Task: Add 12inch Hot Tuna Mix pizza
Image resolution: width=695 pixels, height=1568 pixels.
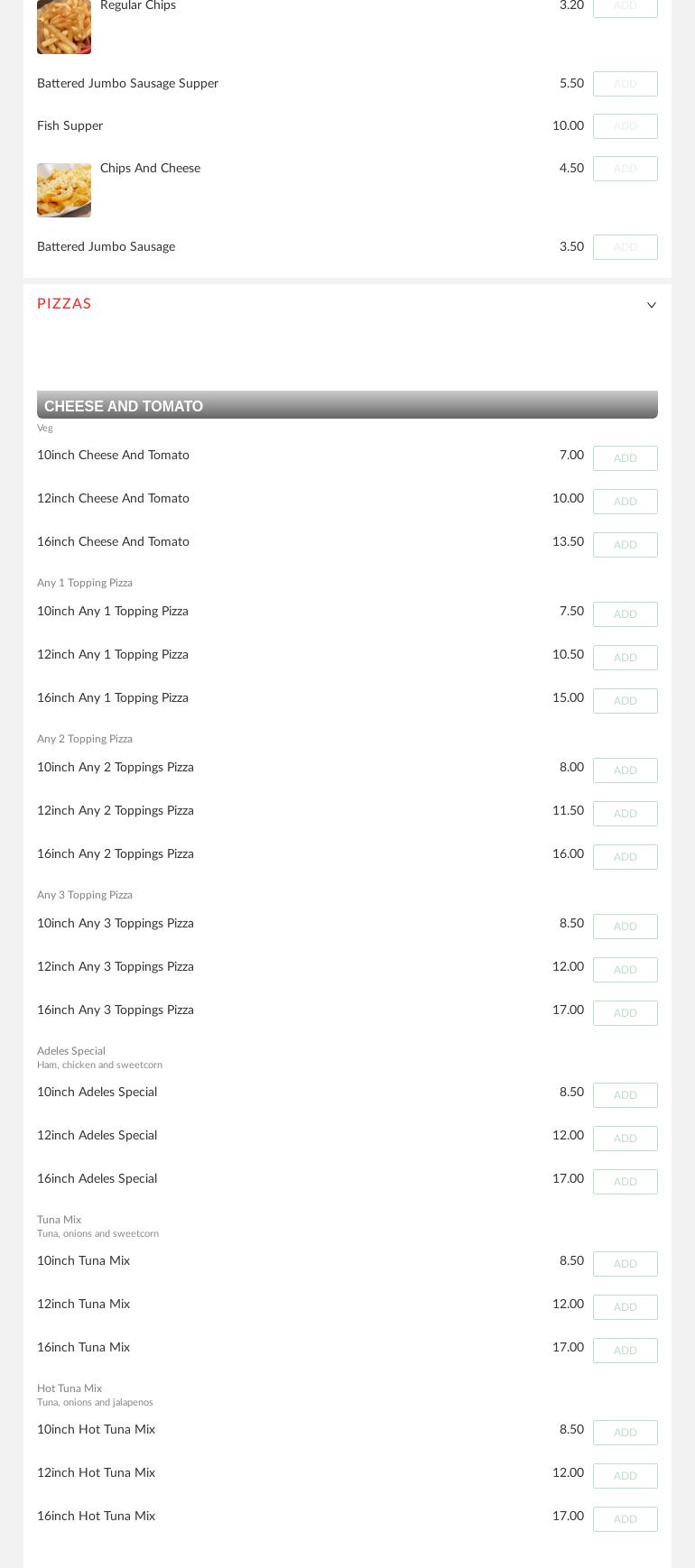Action: click(625, 1476)
